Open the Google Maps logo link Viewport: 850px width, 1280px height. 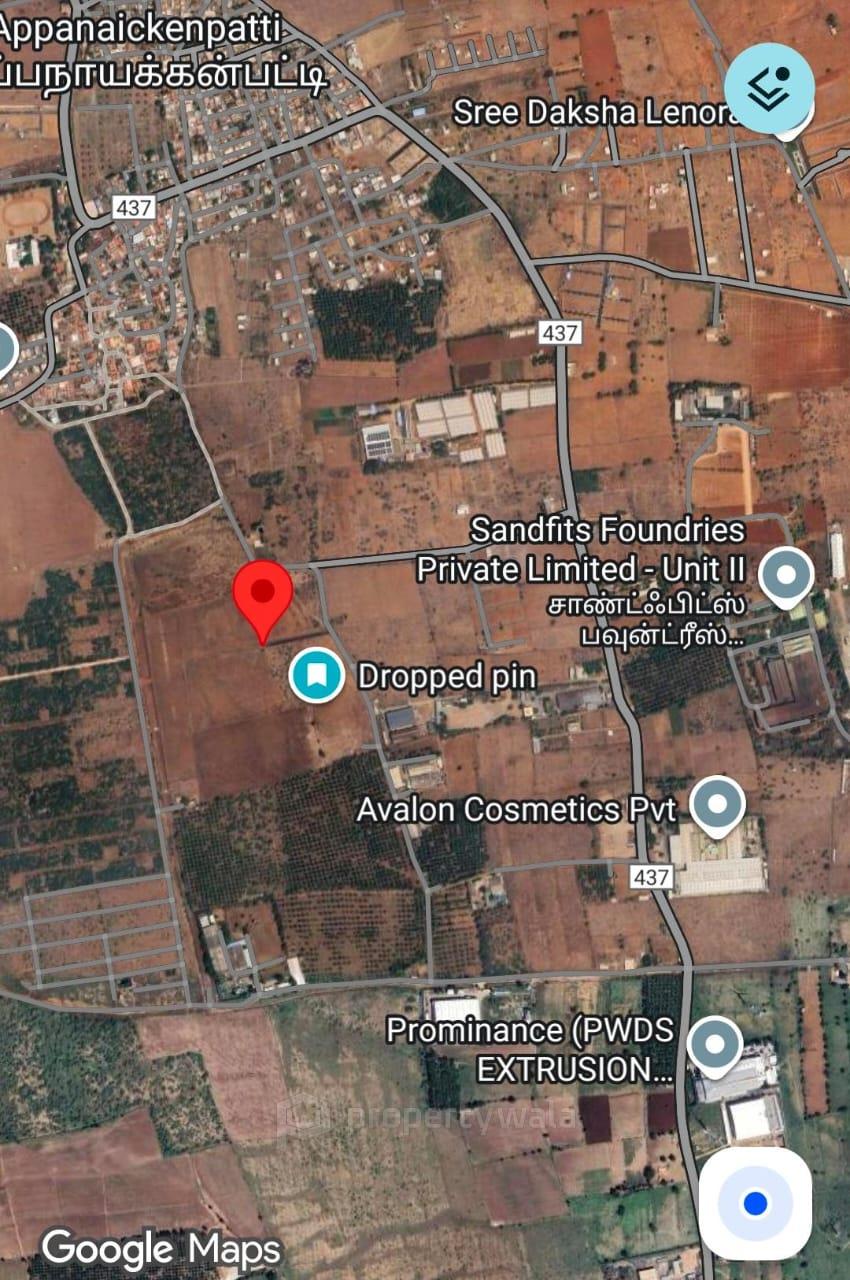click(160, 1248)
